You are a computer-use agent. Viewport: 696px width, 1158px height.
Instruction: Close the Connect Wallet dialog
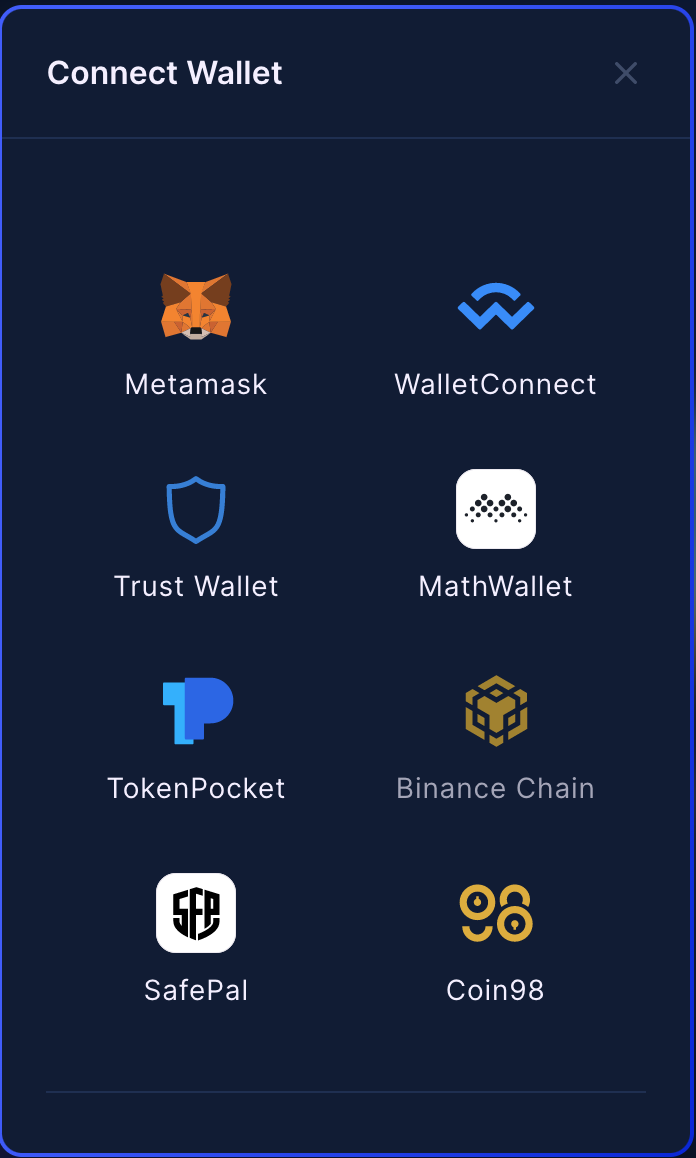(626, 73)
